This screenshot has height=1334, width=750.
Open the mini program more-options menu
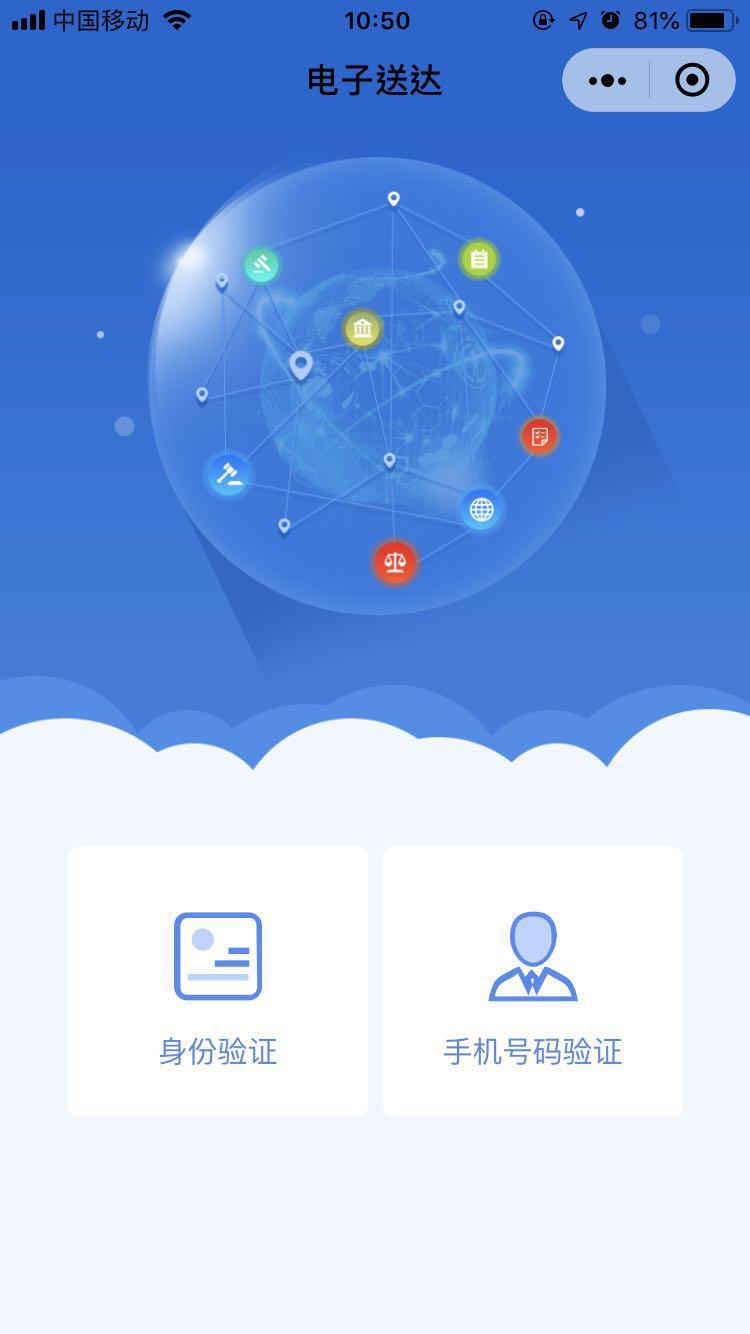pyautogui.click(x=607, y=80)
